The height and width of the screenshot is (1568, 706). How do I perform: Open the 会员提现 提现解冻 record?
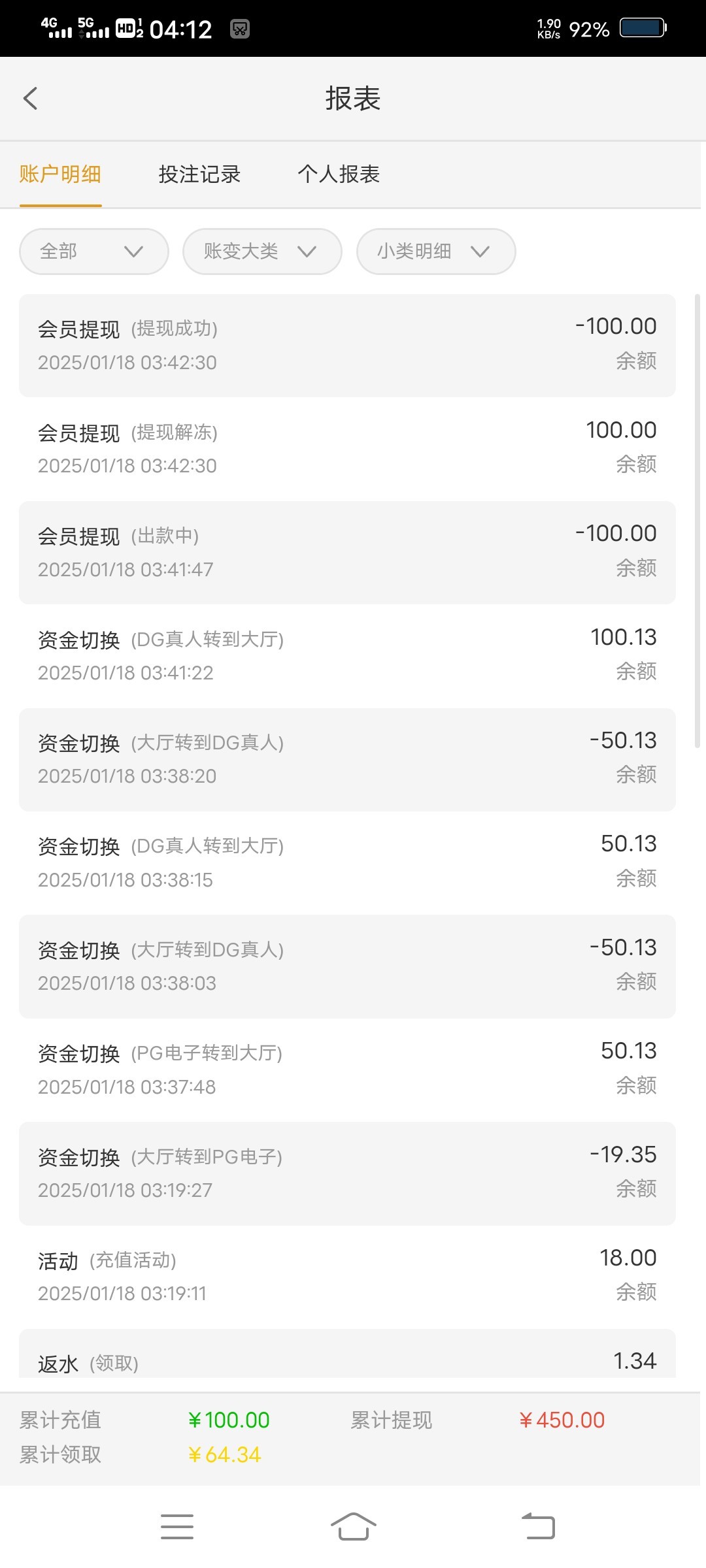coord(347,449)
